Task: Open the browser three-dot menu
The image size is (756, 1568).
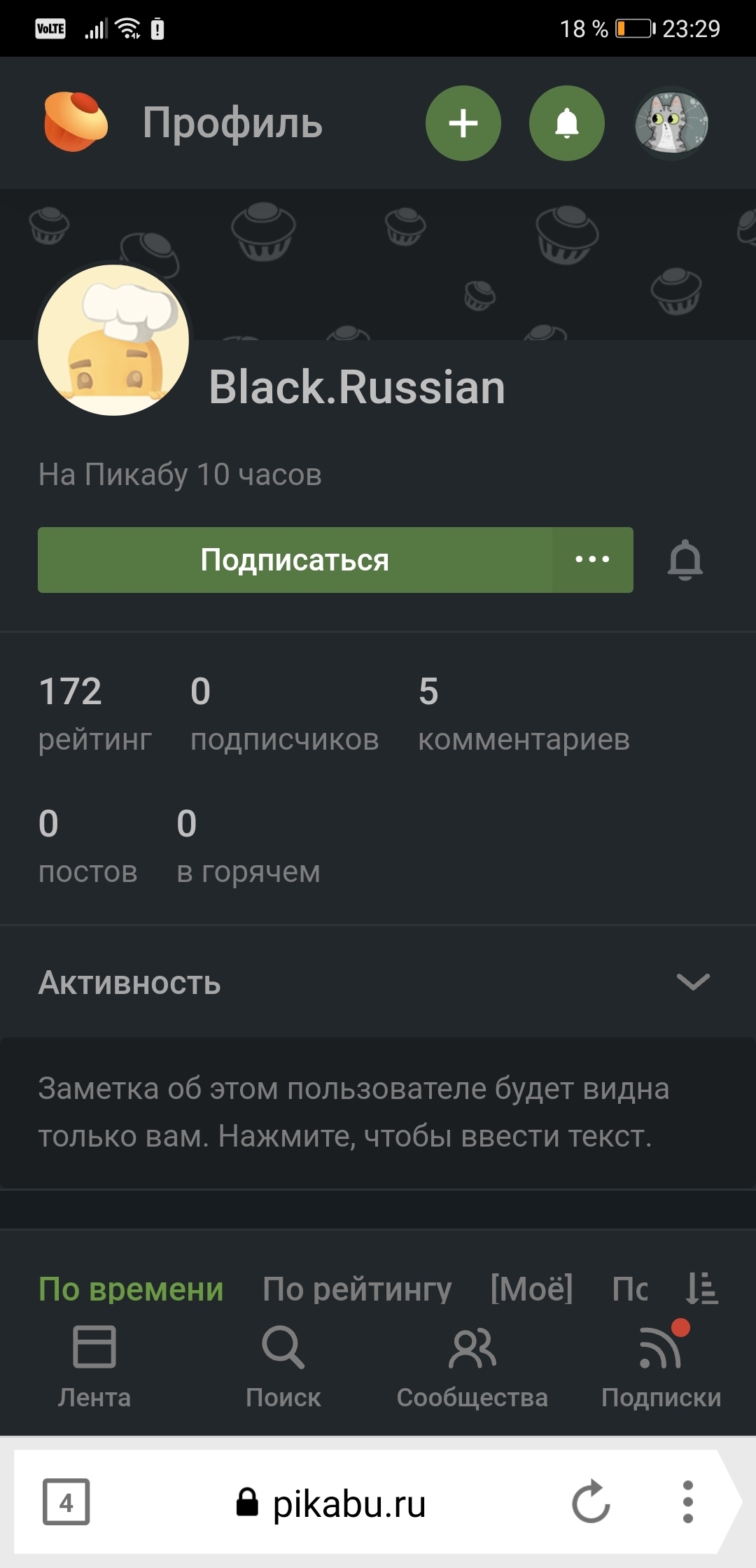Action: [x=687, y=1501]
